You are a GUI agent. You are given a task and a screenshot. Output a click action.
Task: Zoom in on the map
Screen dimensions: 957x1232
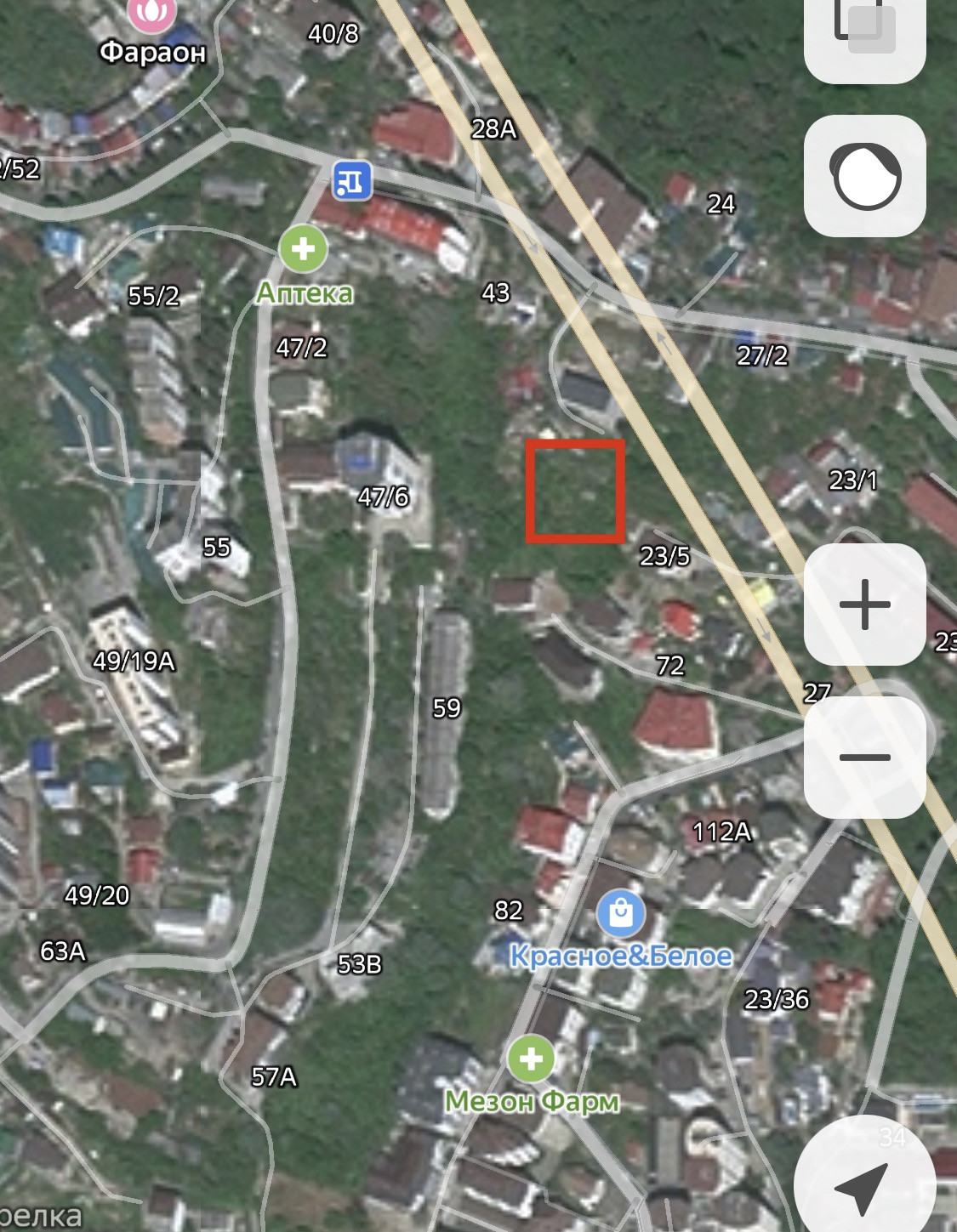(864, 605)
